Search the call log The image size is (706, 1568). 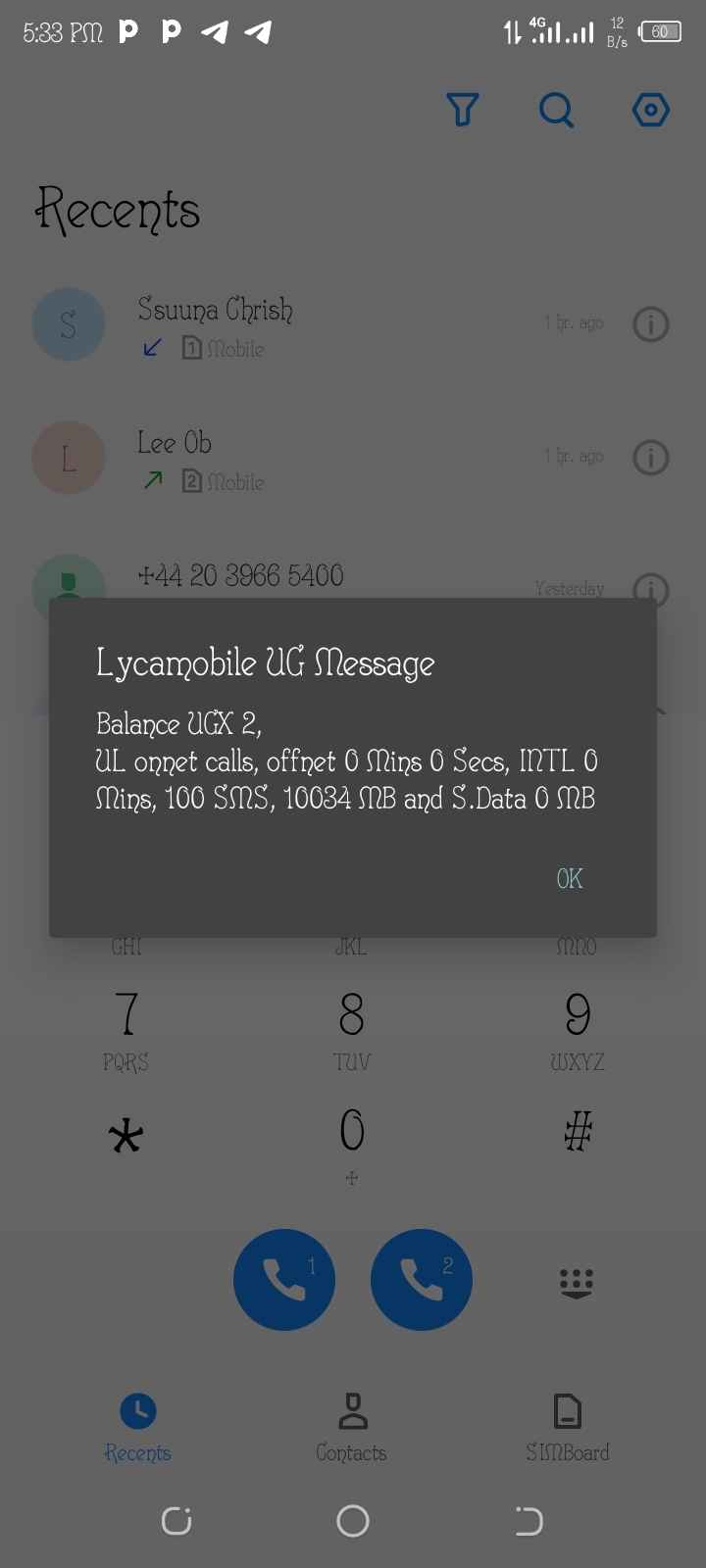[556, 110]
